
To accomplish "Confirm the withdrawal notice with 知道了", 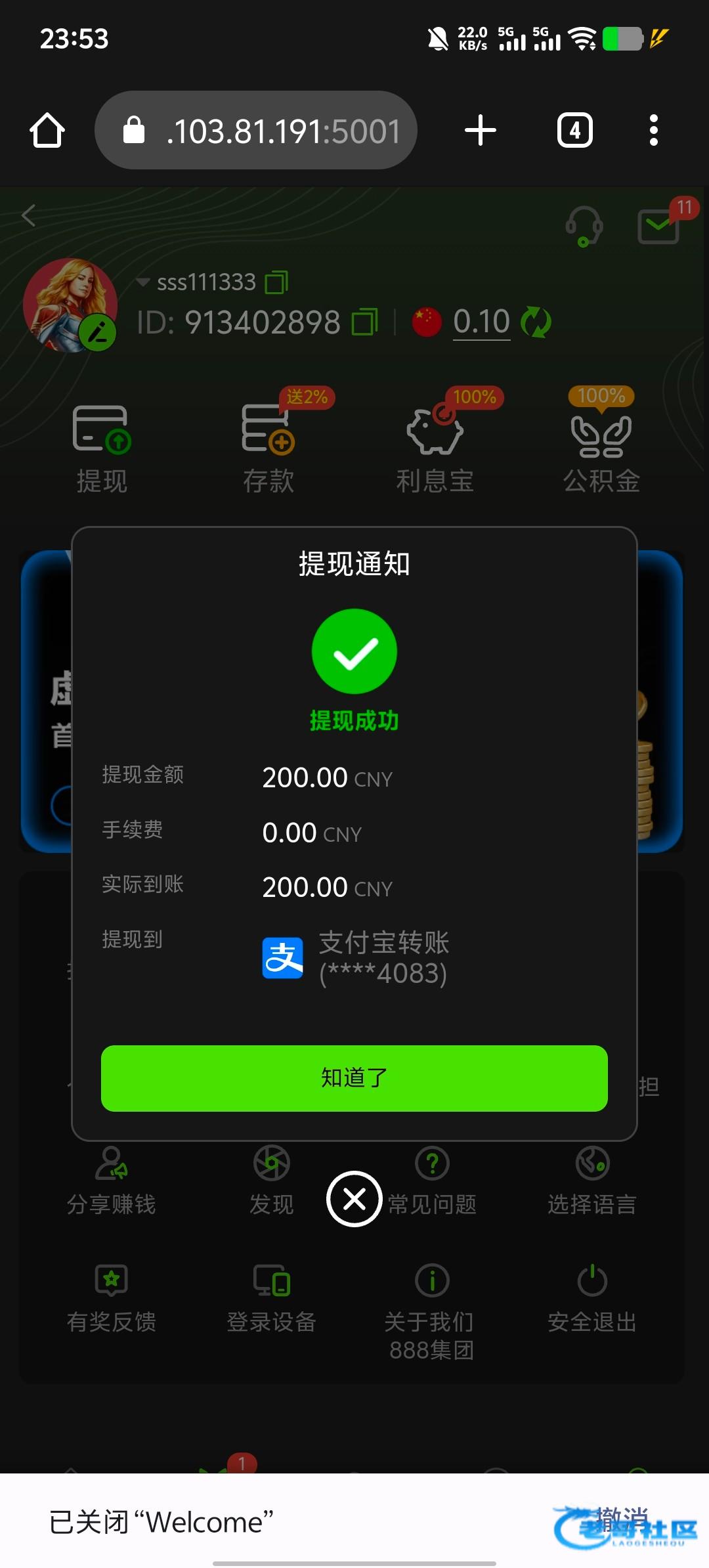I will tap(354, 1078).
